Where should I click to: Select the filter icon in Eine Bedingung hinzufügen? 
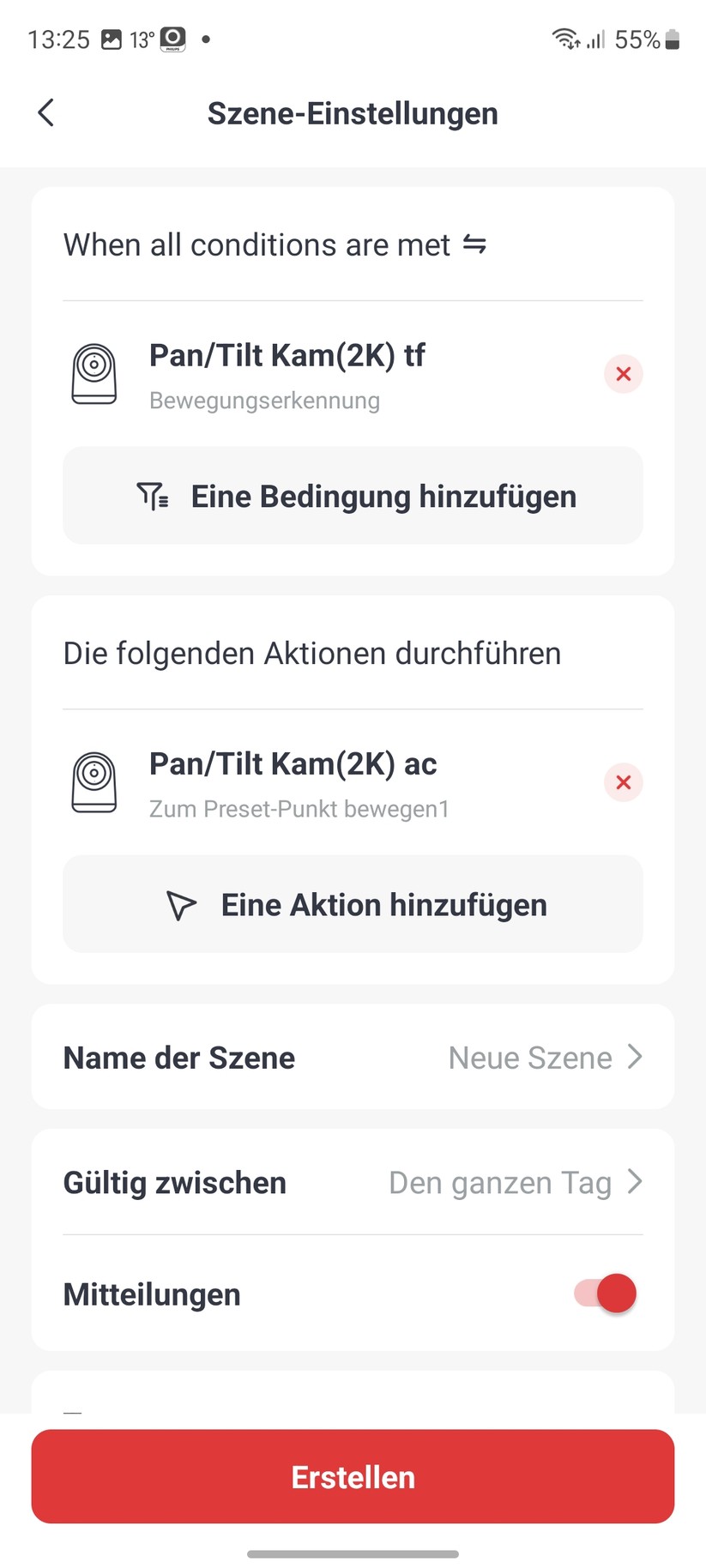click(x=152, y=496)
